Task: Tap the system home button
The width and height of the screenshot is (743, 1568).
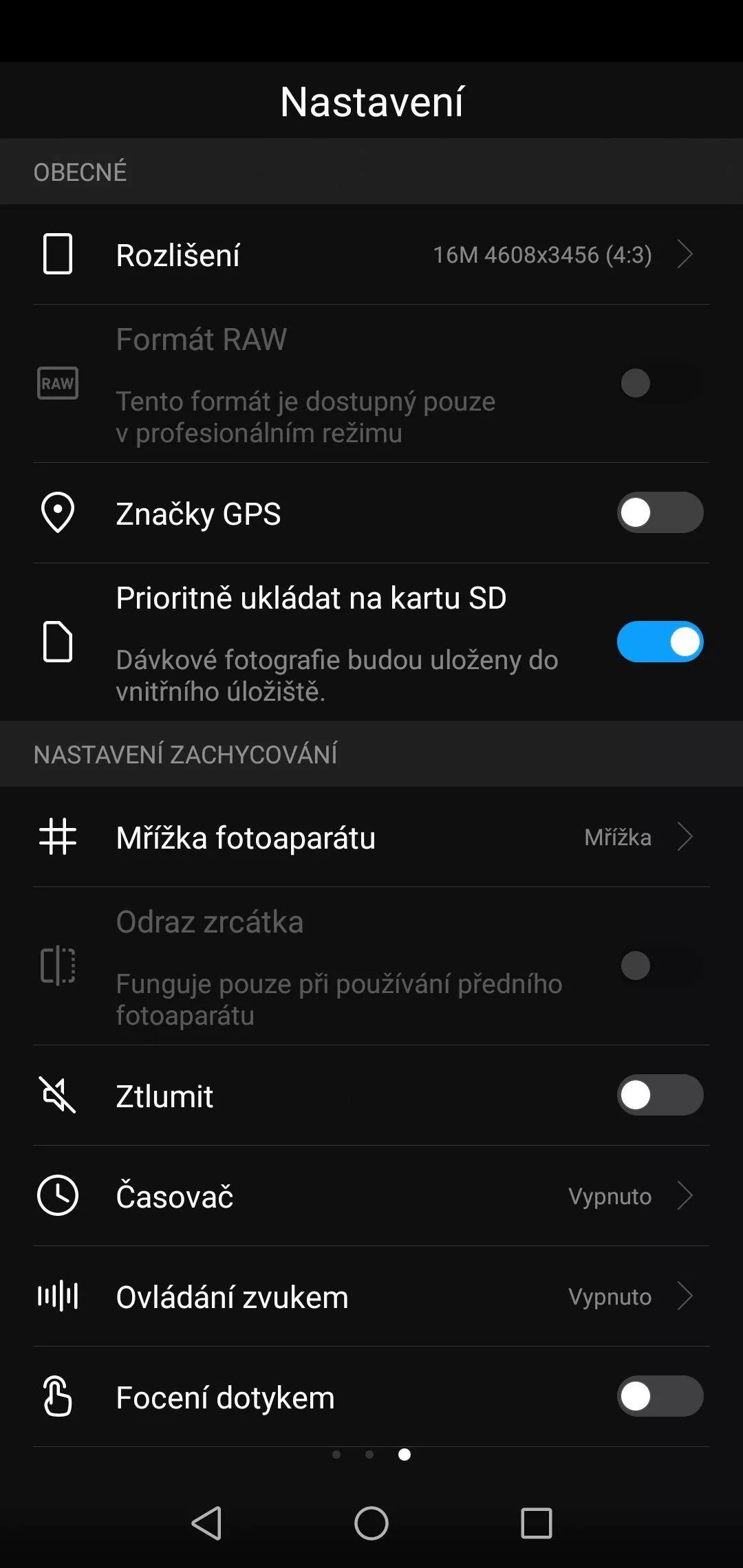Action: 371,1523
